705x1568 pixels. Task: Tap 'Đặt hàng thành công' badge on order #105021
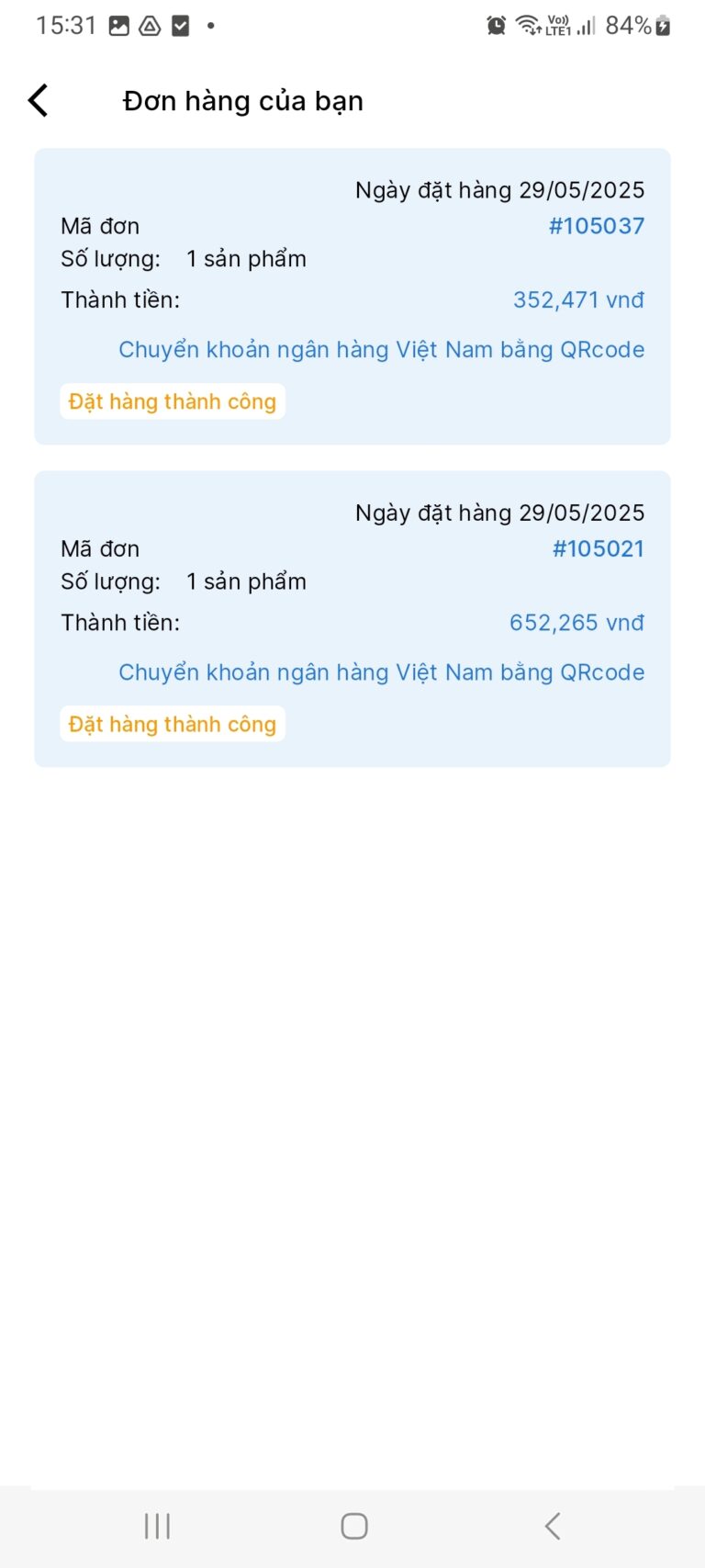173,724
